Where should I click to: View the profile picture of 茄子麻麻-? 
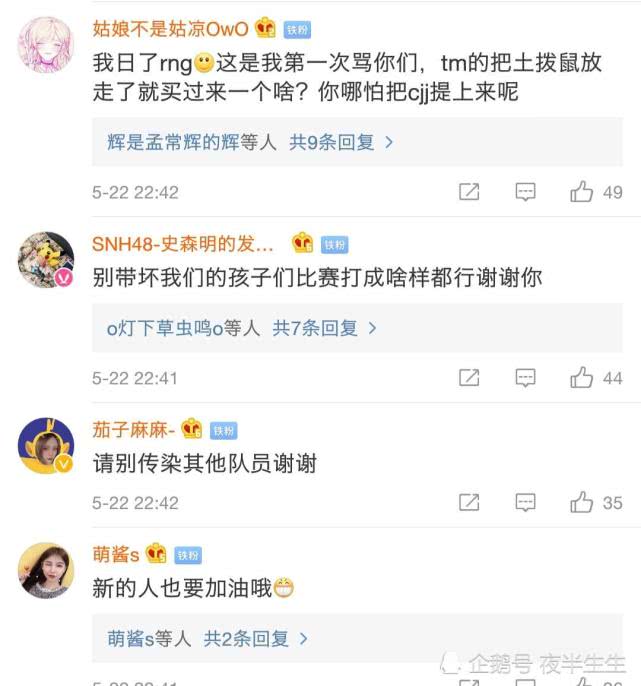coord(46,445)
